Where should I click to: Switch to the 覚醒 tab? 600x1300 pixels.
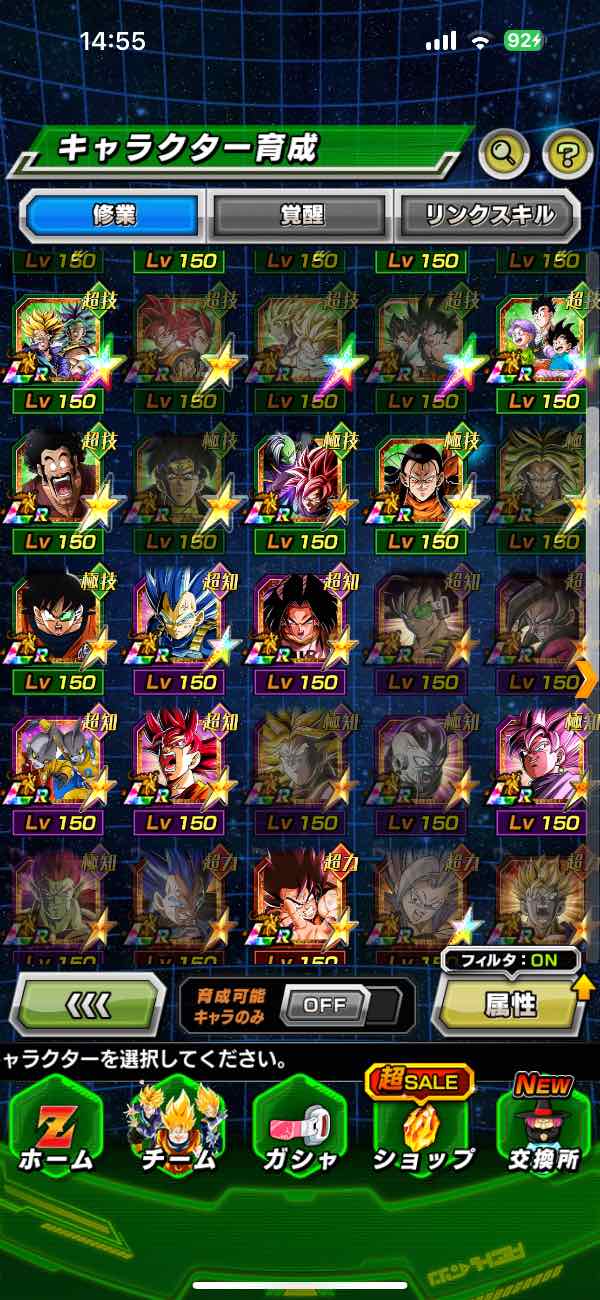point(300,215)
